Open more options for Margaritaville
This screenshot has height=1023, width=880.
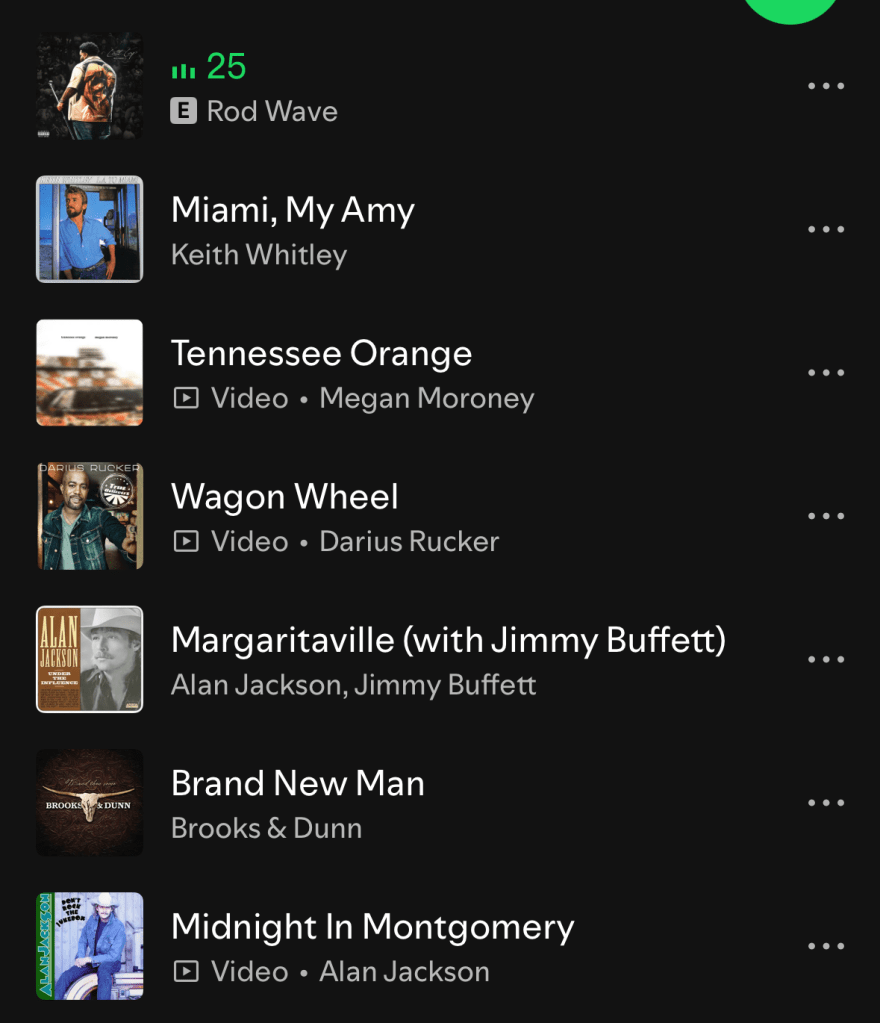[x=826, y=659]
